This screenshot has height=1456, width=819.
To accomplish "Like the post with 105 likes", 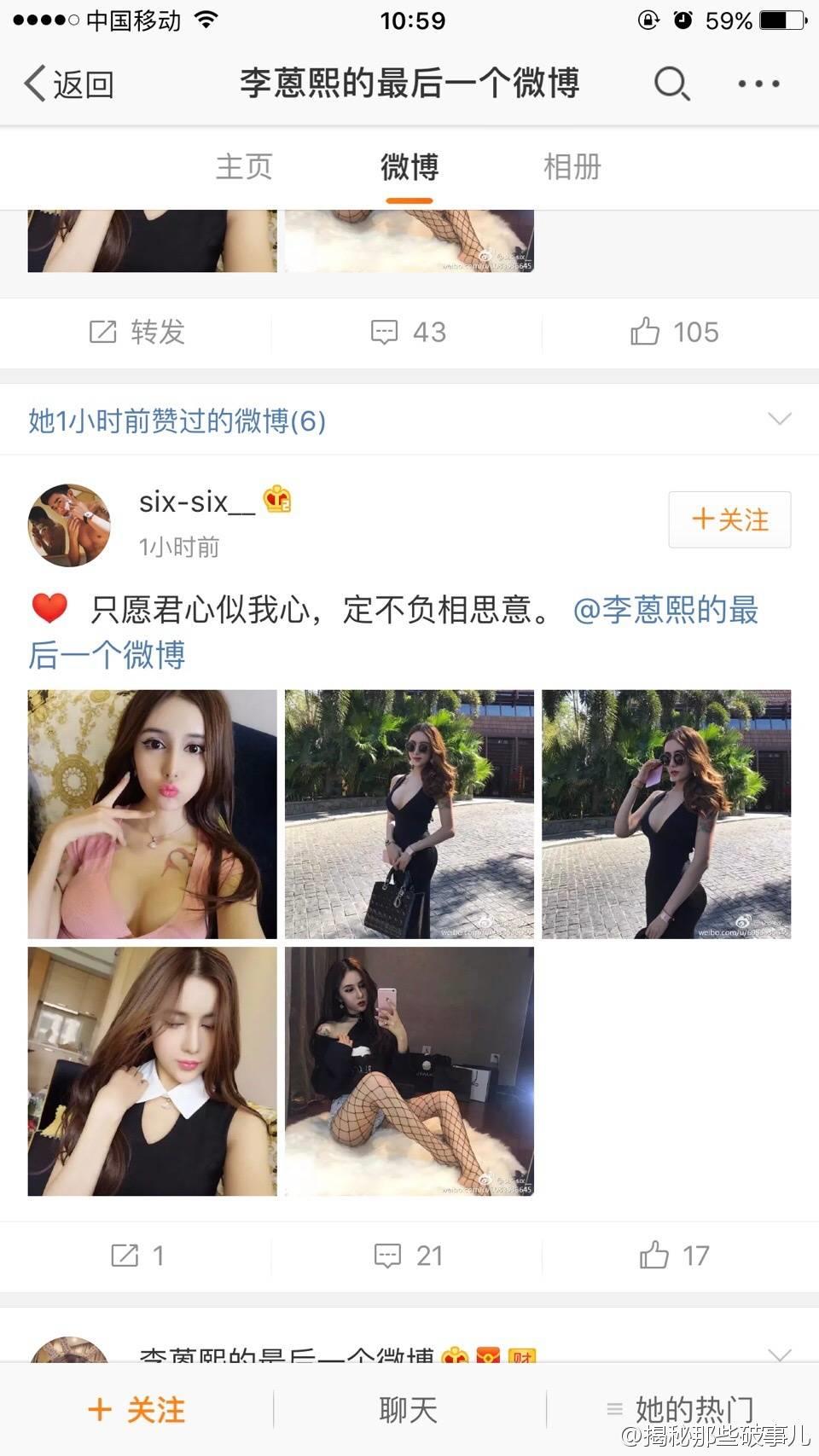I will pos(675,332).
